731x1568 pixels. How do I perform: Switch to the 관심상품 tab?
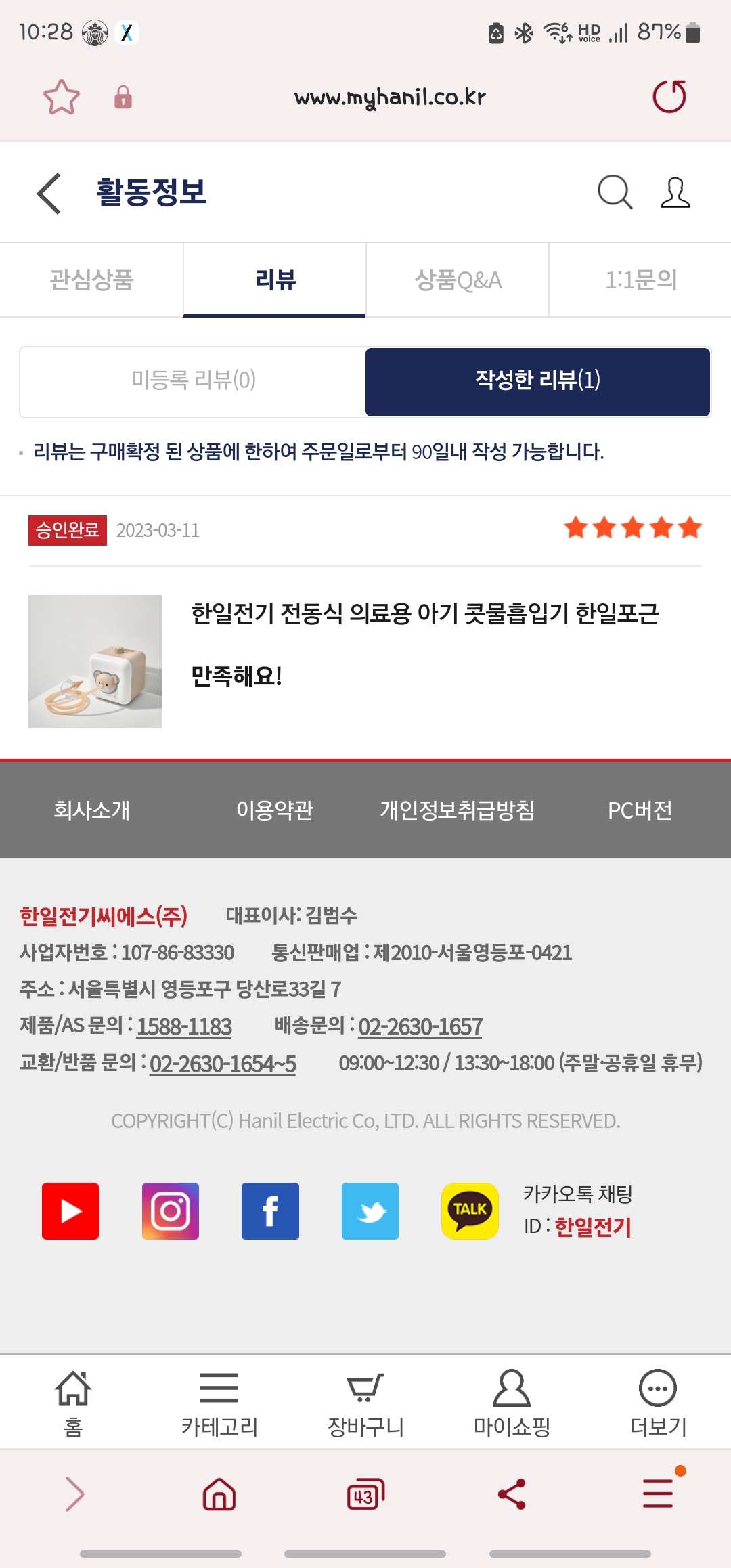tap(91, 280)
